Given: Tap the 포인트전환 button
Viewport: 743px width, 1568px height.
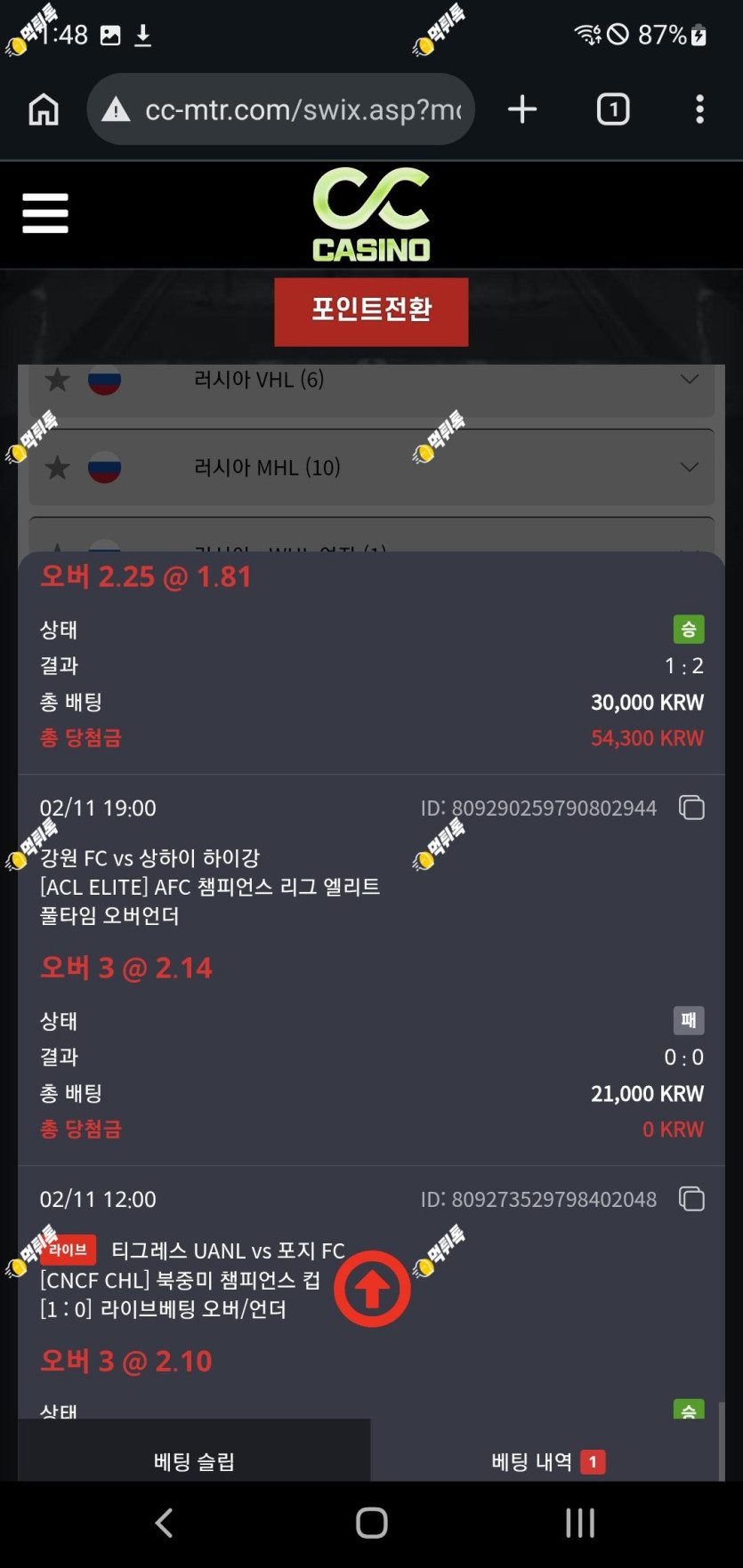Looking at the screenshot, I should [371, 311].
